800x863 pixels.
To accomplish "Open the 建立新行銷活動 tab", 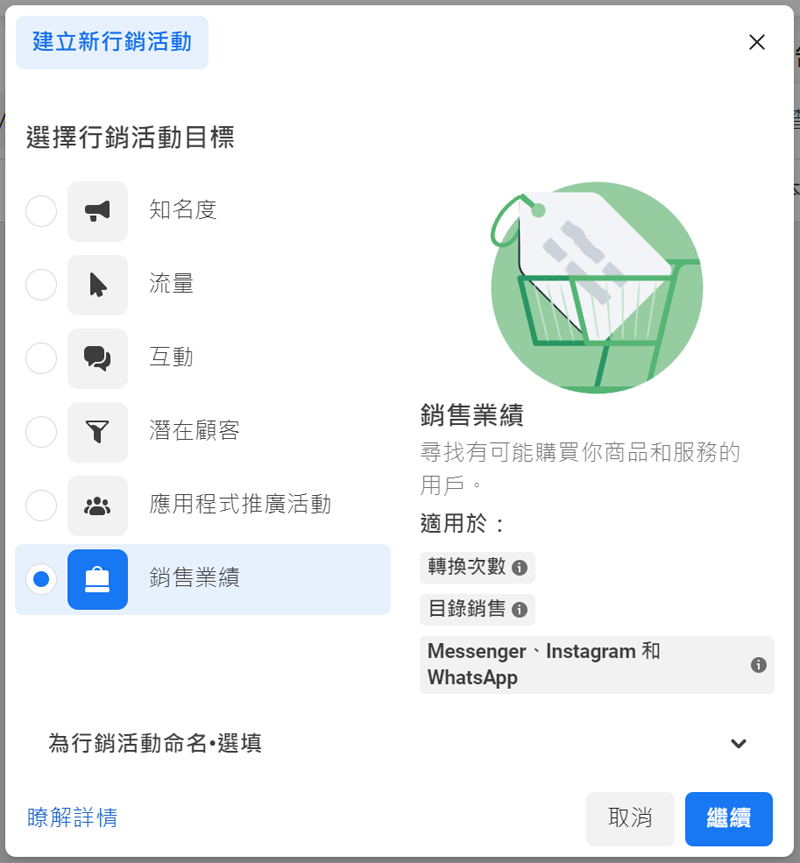I will [x=112, y=42].
